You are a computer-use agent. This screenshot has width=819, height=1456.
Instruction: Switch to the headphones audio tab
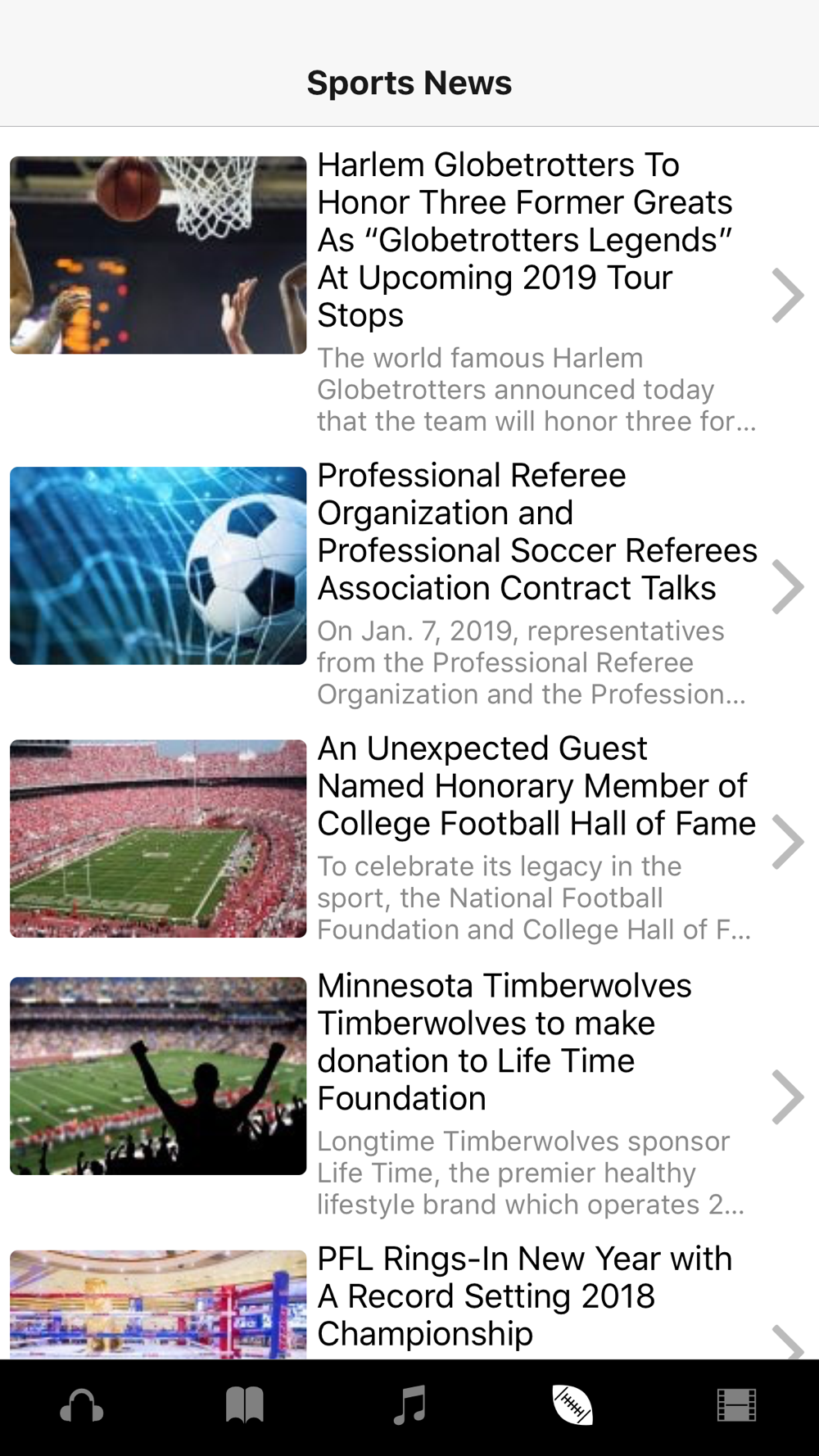pyautogui.click(x=82, y=1407)
